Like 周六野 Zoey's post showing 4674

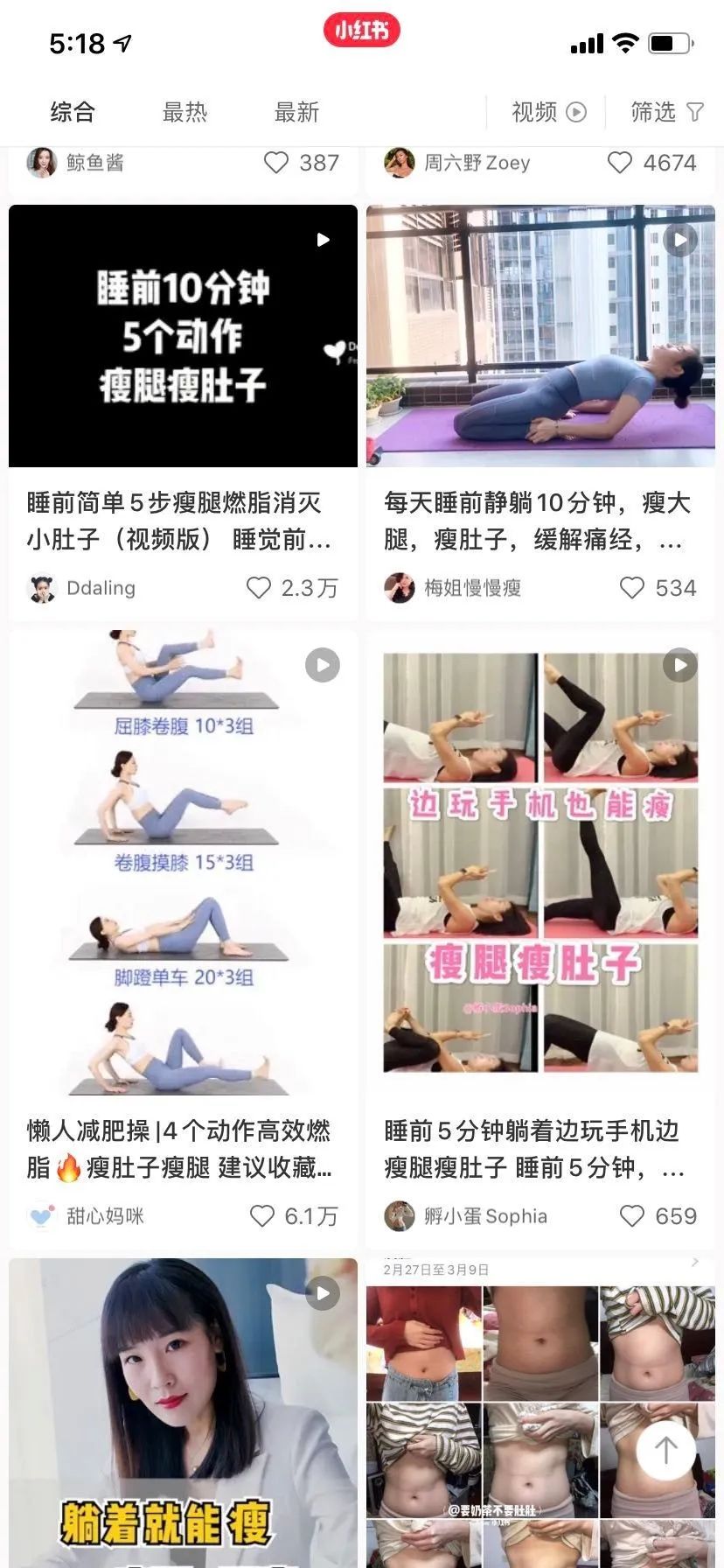click(x=622, y=163)
